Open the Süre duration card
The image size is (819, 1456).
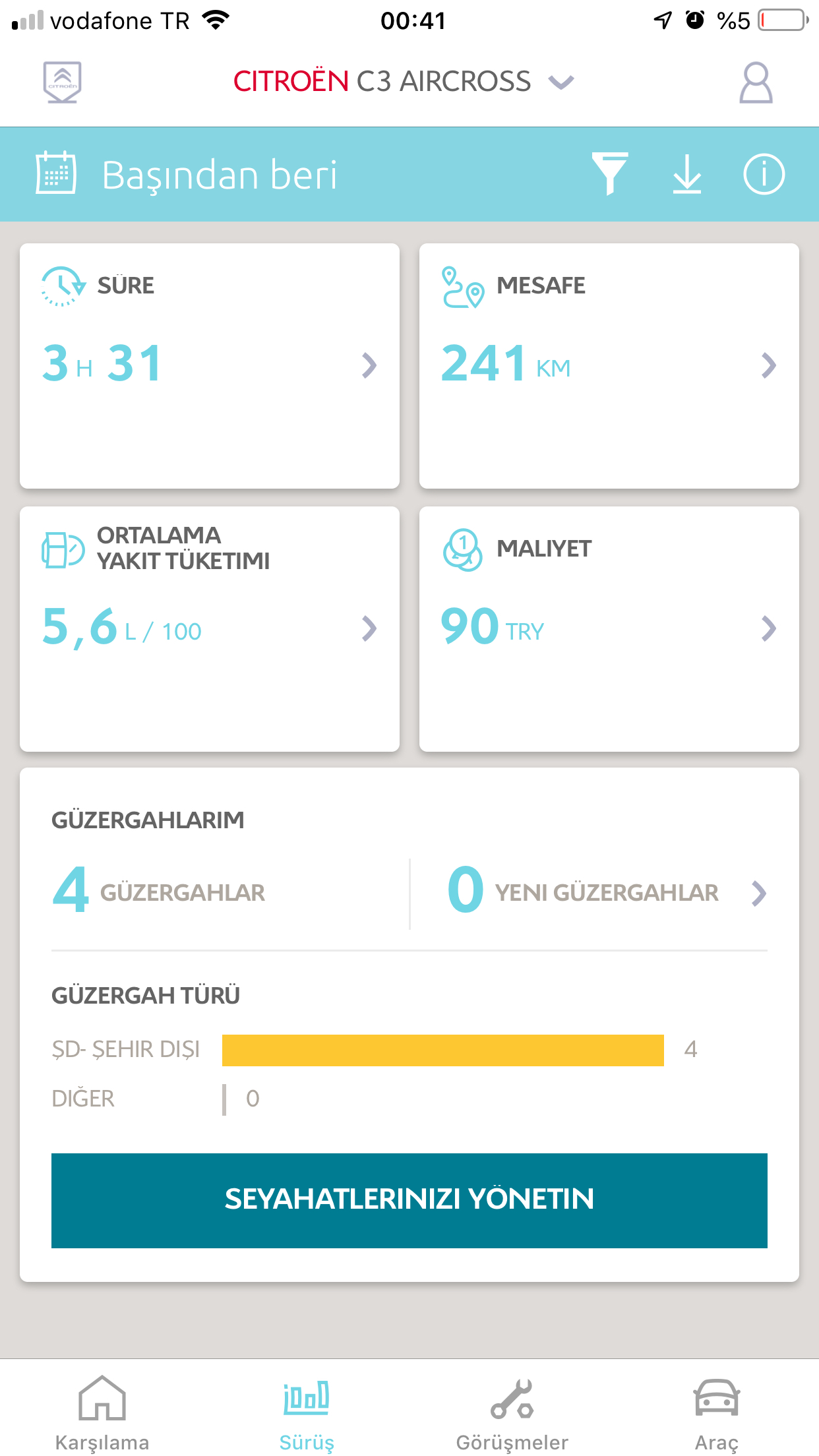tap(210, 366)
